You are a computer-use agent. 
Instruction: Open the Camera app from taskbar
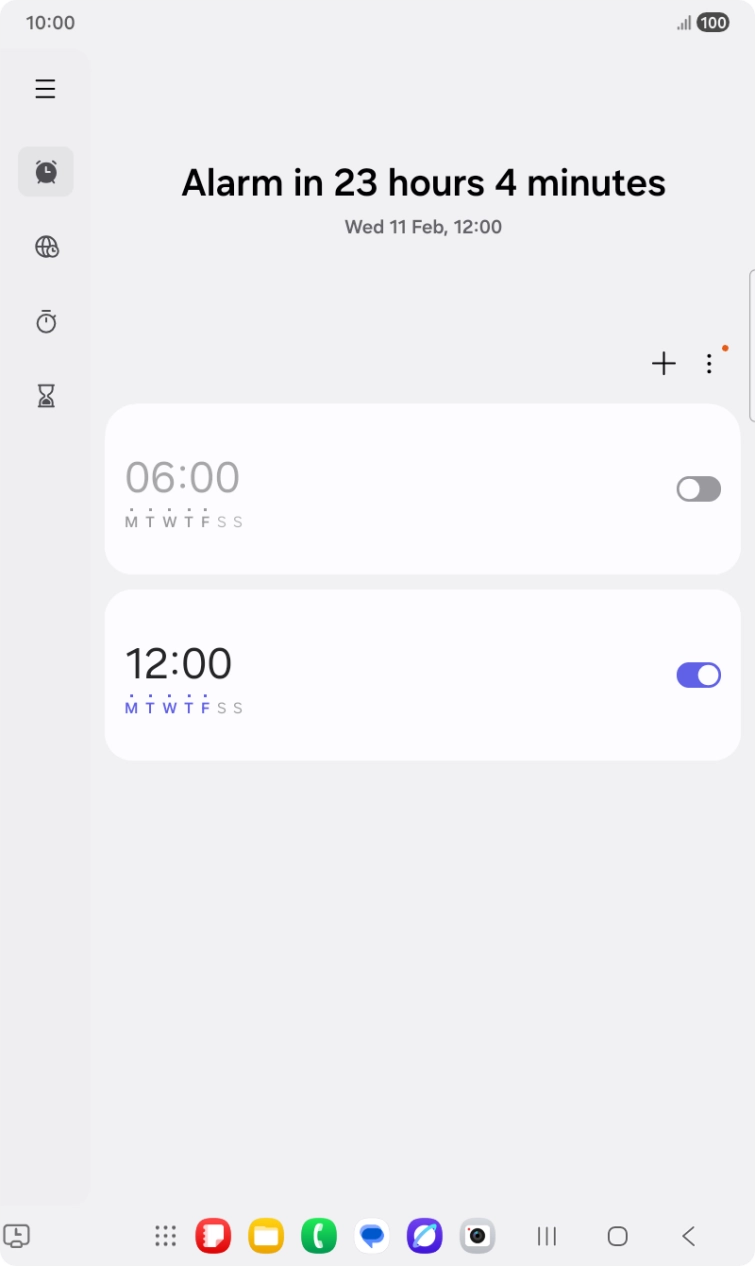(x=477, y=1237)
